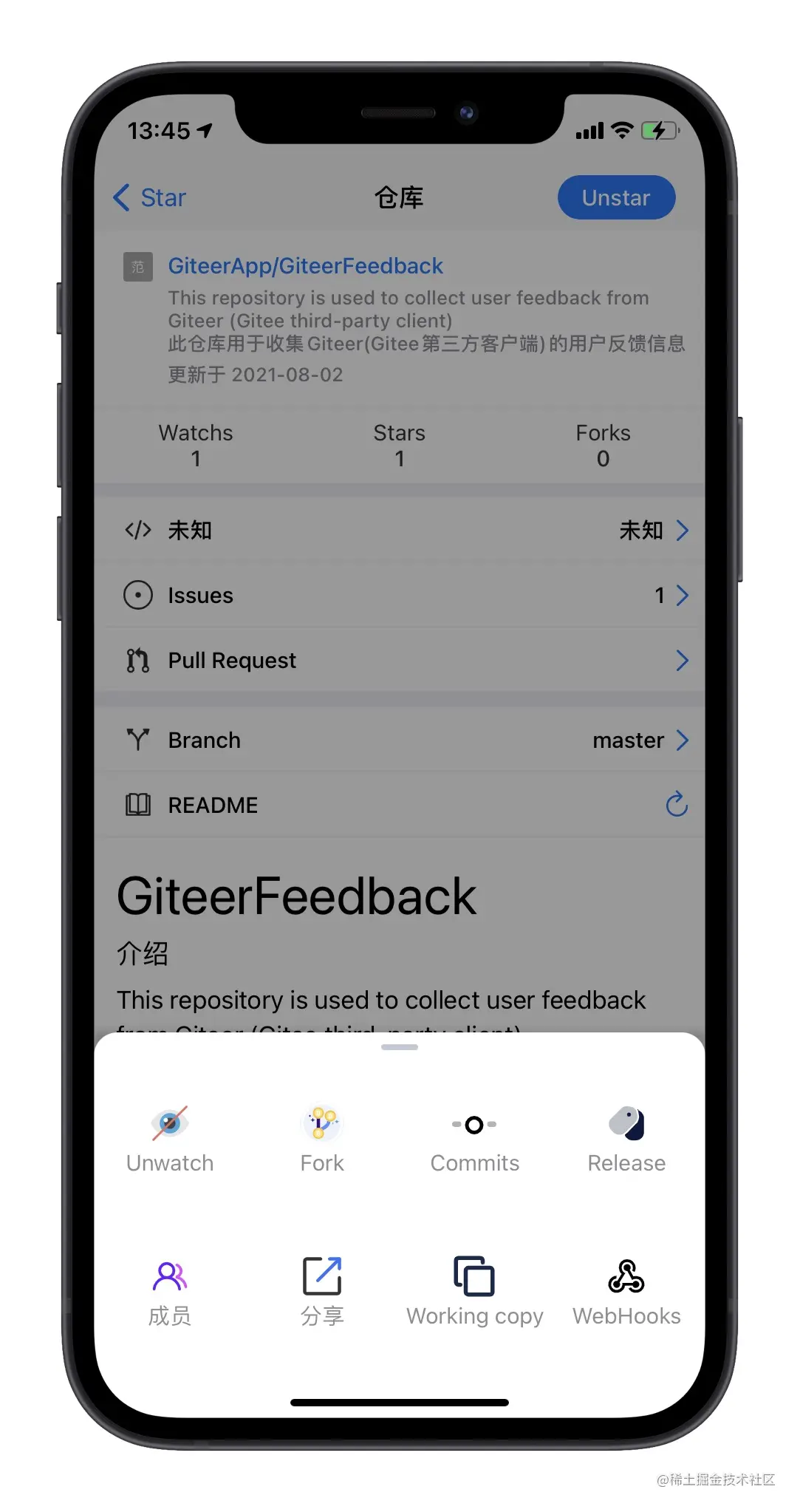This screenshot has height=1512, width=800.
Task: Open the 成员 members option
Action: [x=170, y=1291]
